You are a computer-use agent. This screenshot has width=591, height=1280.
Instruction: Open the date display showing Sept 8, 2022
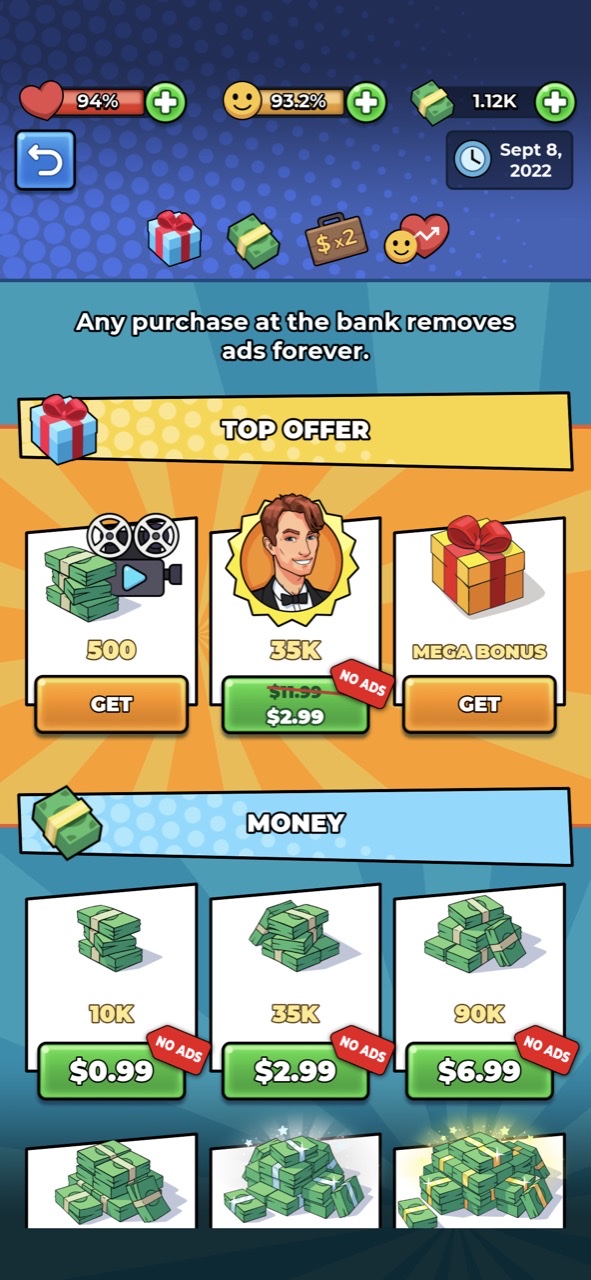tap(510, 159)
